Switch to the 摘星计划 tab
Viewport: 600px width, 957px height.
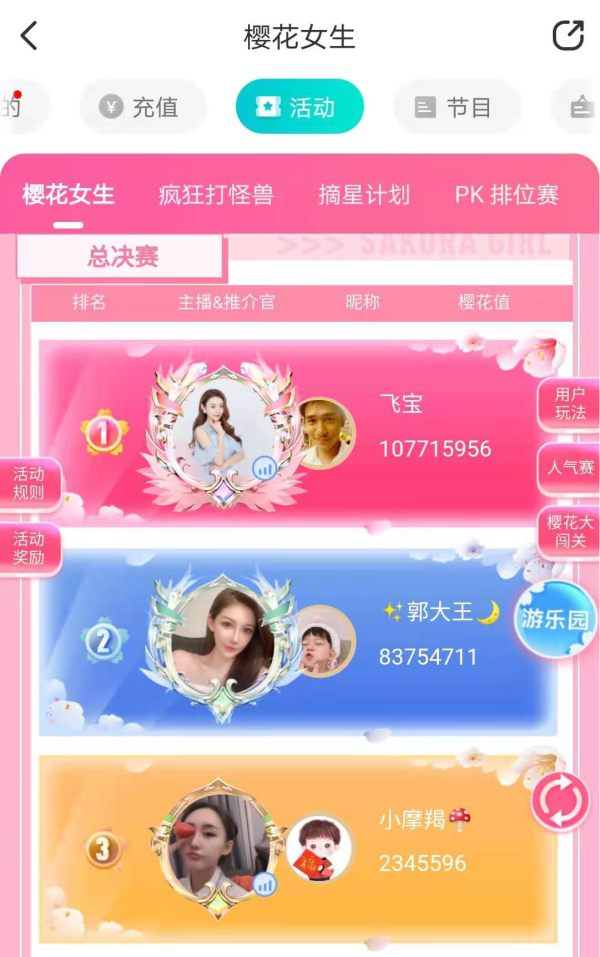click(x=364, y=194)
